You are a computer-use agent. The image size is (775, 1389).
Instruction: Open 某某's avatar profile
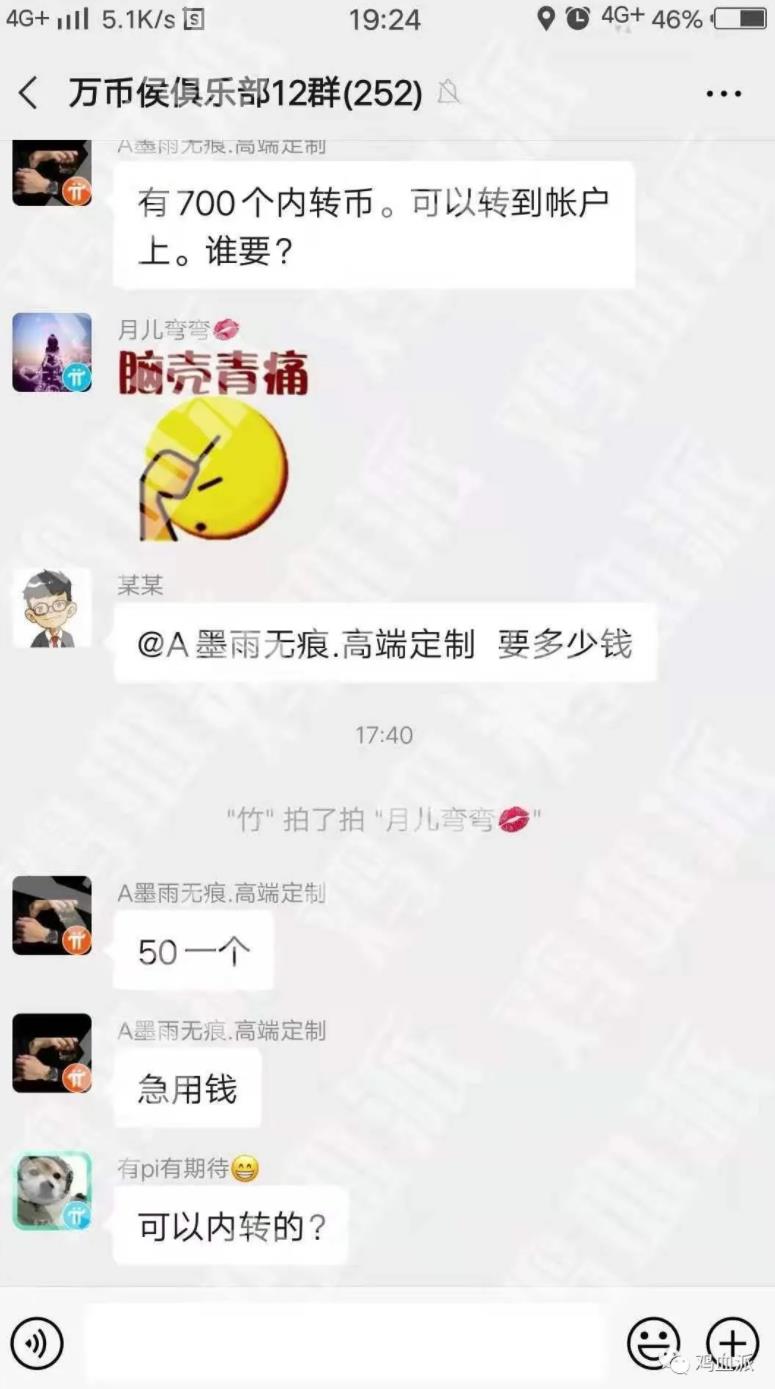tap(52, 609)
